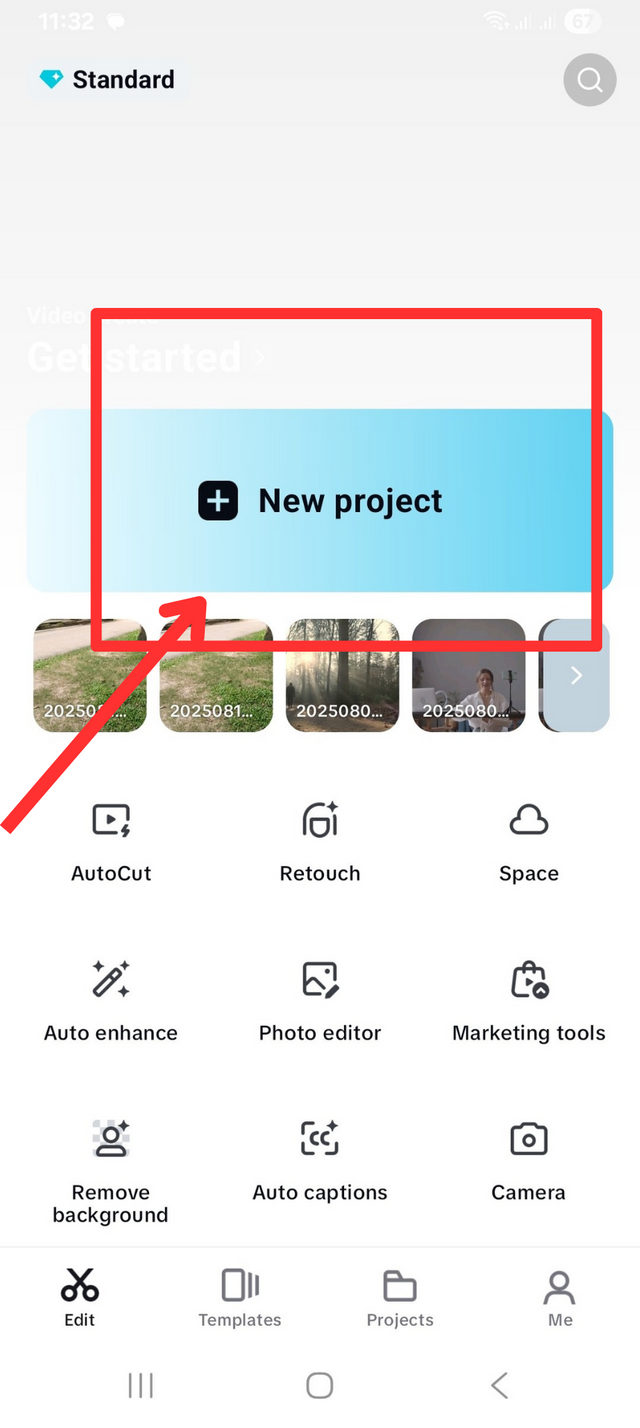The height and width of the screenshot is (1428, 640).
Task: Select the Edit tab
Action: pos(80,1298)
